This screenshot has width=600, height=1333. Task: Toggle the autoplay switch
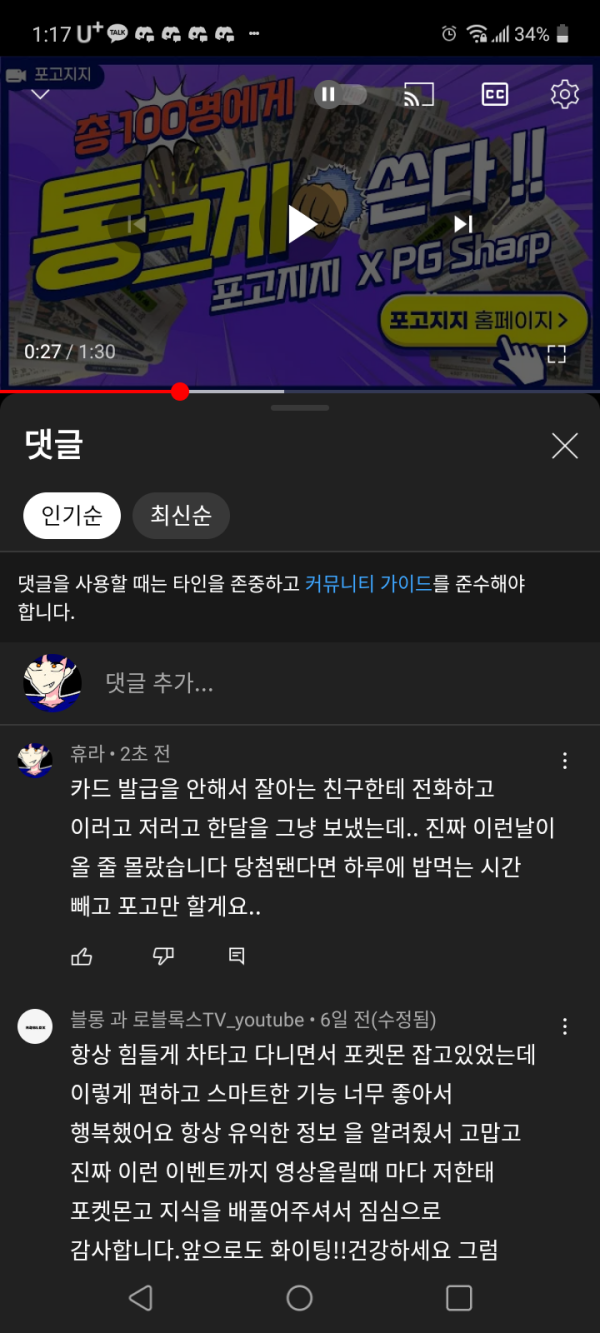point(341,95)
